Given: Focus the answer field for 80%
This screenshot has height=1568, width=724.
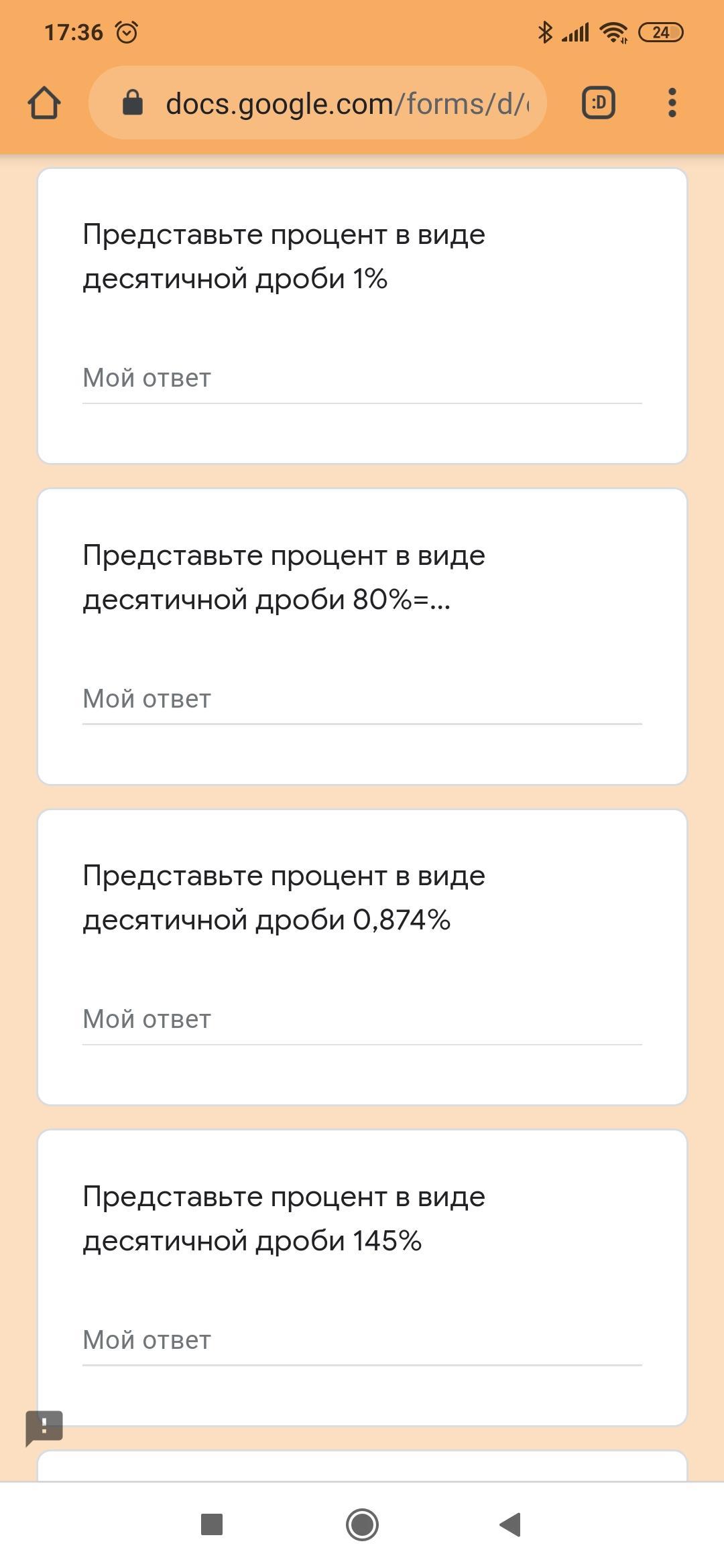Looking at the screenshot, I should tap(362, 700).
